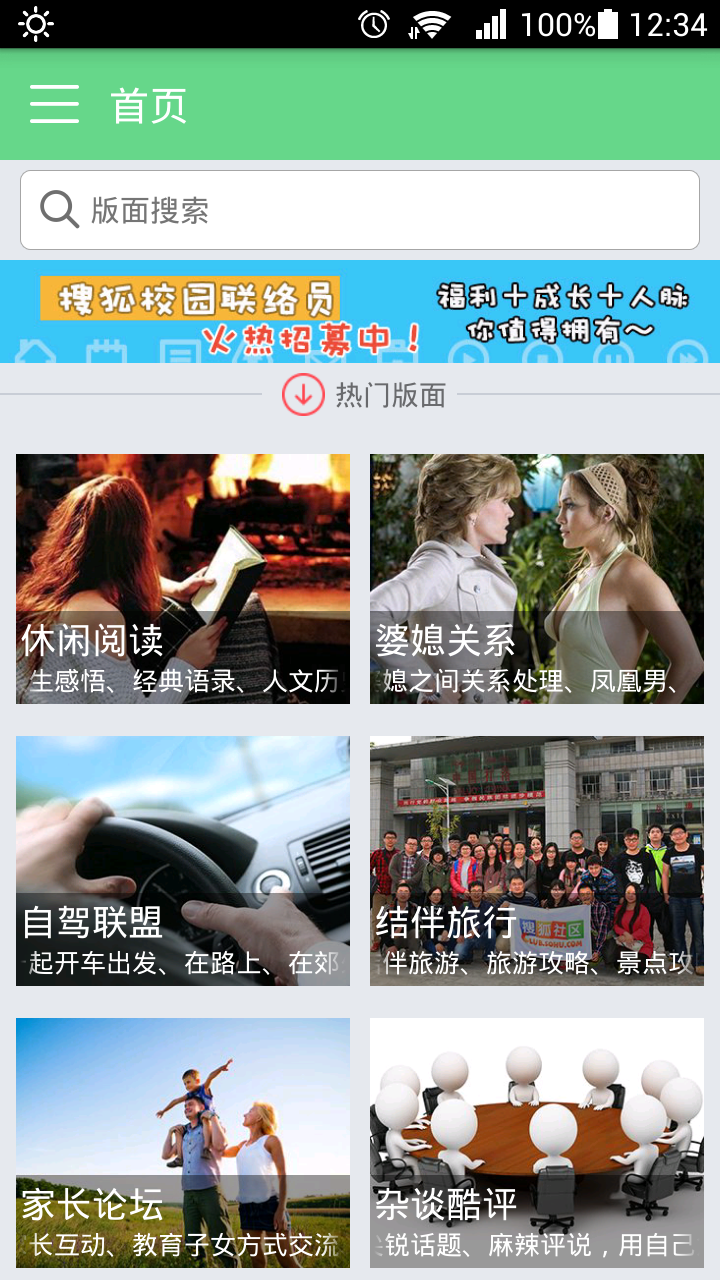
Task: Open the 结伴旅行 travel companion board
Action: tap(537, 860)
